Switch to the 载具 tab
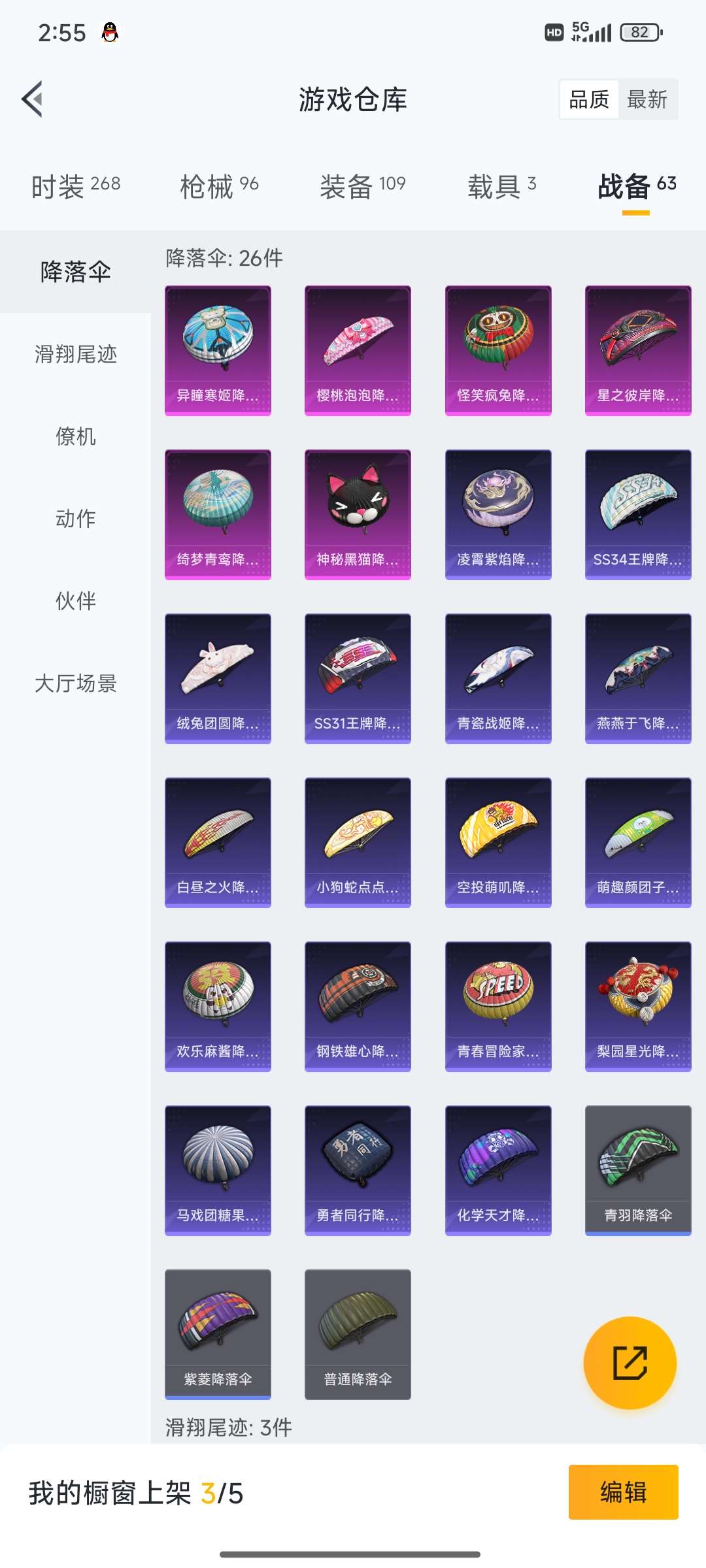Image resolution: width=706 pixels, height=1568 pixels. tap(502, 187)
